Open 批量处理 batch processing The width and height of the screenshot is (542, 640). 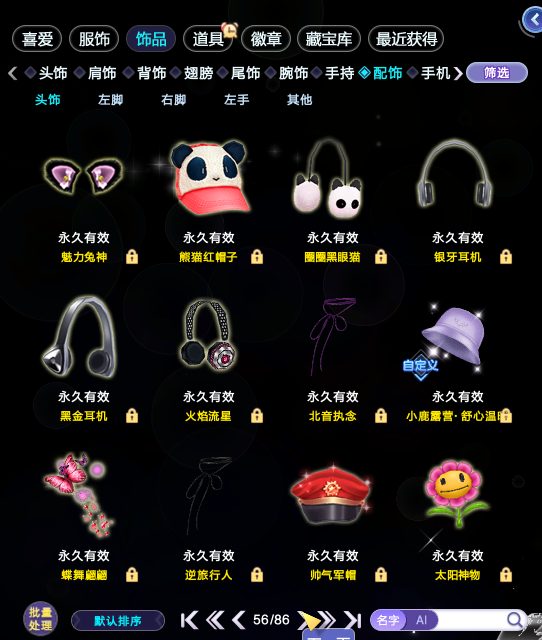(x=40, y=619)
